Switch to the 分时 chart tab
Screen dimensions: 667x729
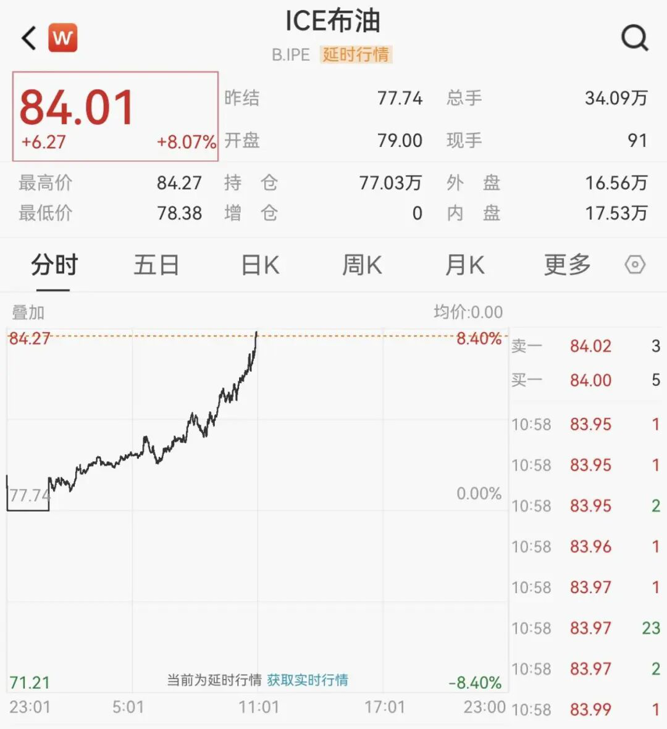(x=54, y=265)
